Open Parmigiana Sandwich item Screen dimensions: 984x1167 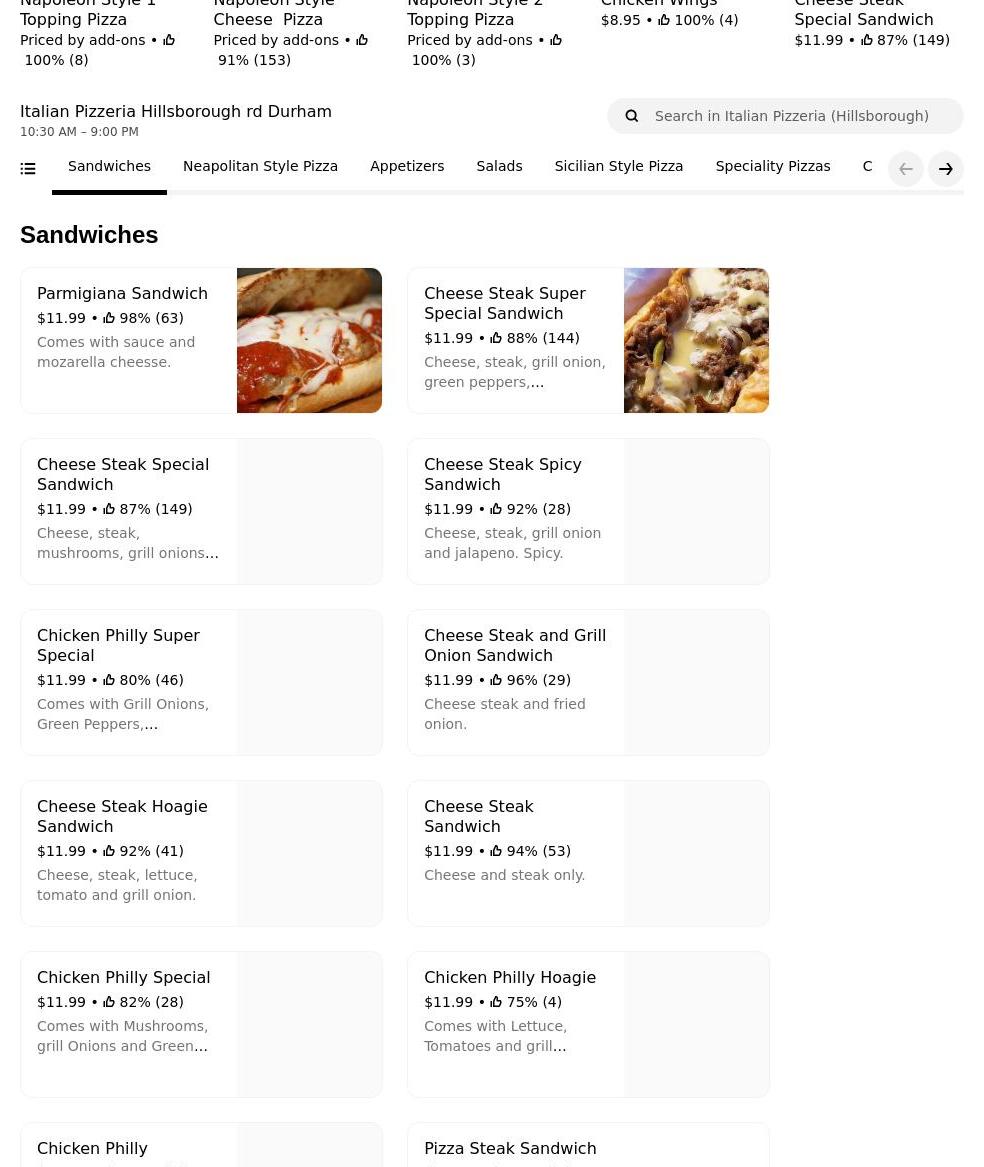(201, 340)
